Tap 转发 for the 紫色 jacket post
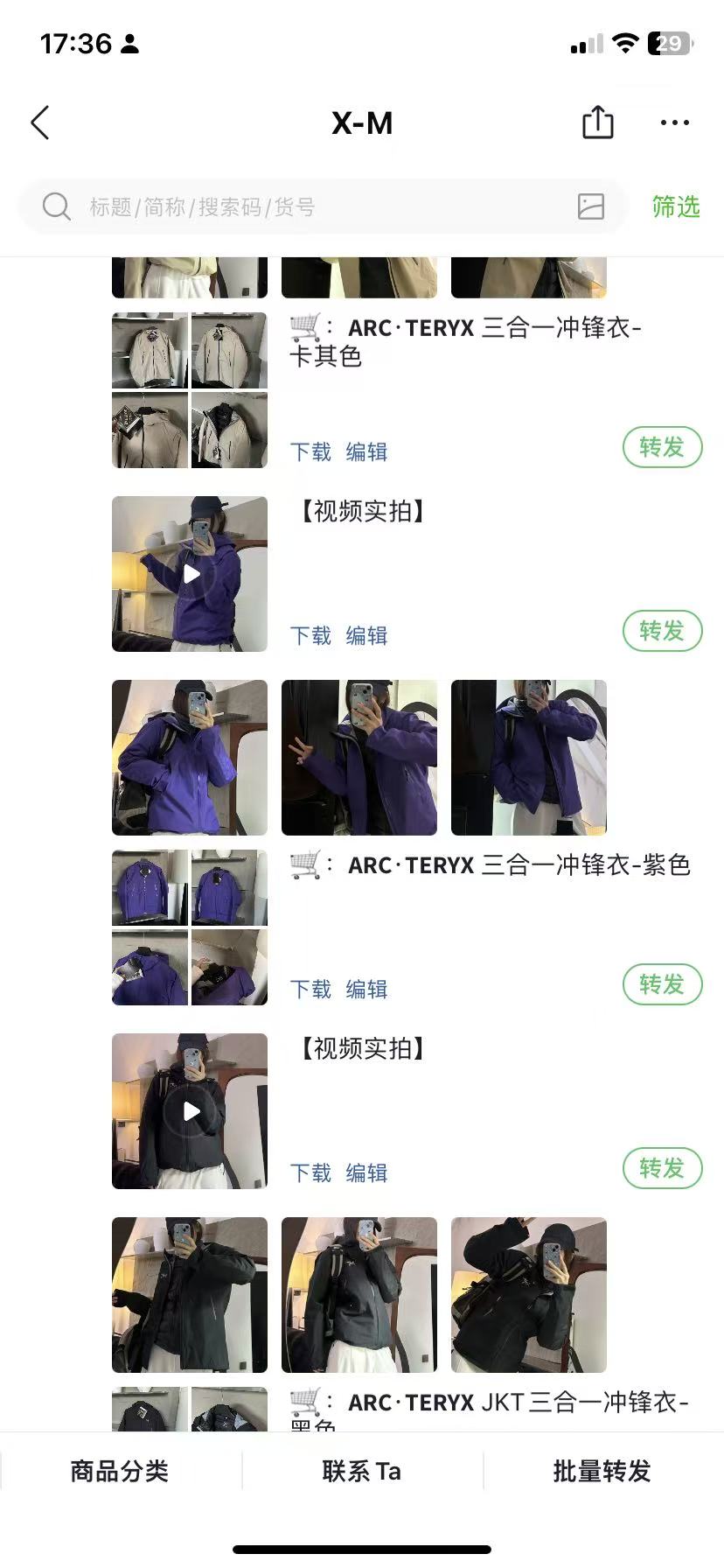Image resolution: width=724 pixels, height=1568 pixels. tap(662, 985)
